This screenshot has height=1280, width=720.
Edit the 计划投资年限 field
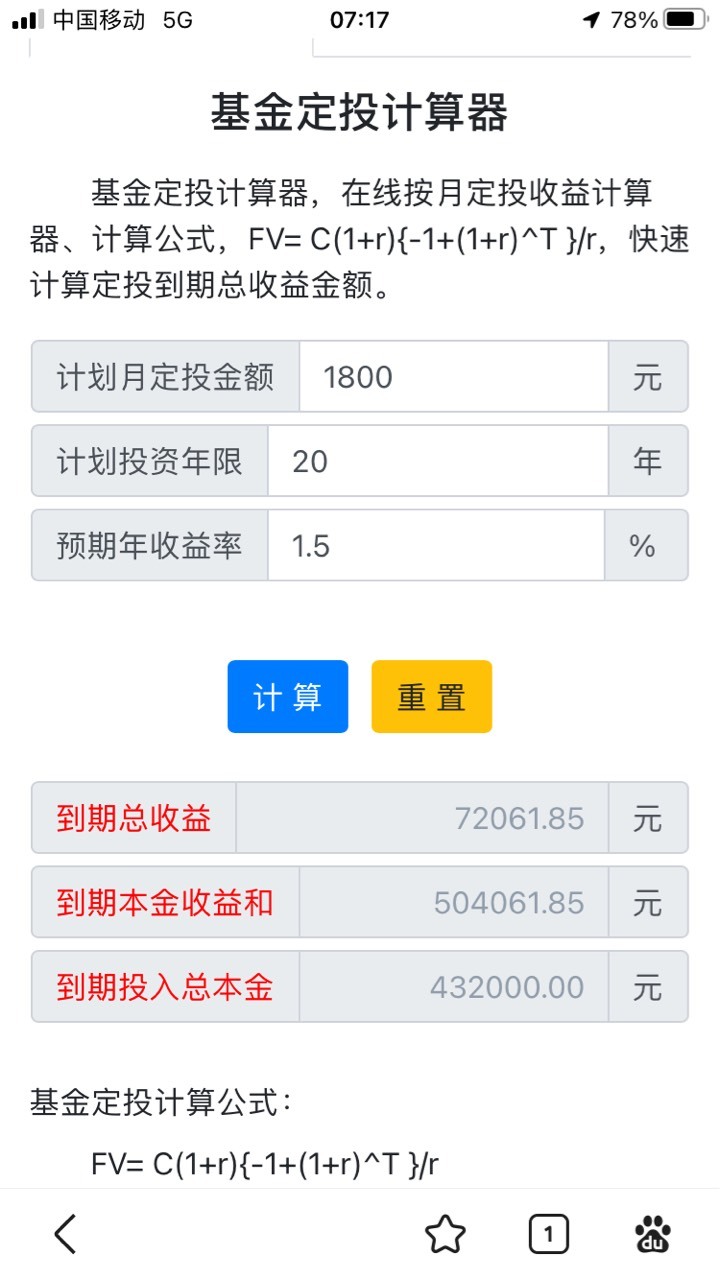(x=438, y=461)
